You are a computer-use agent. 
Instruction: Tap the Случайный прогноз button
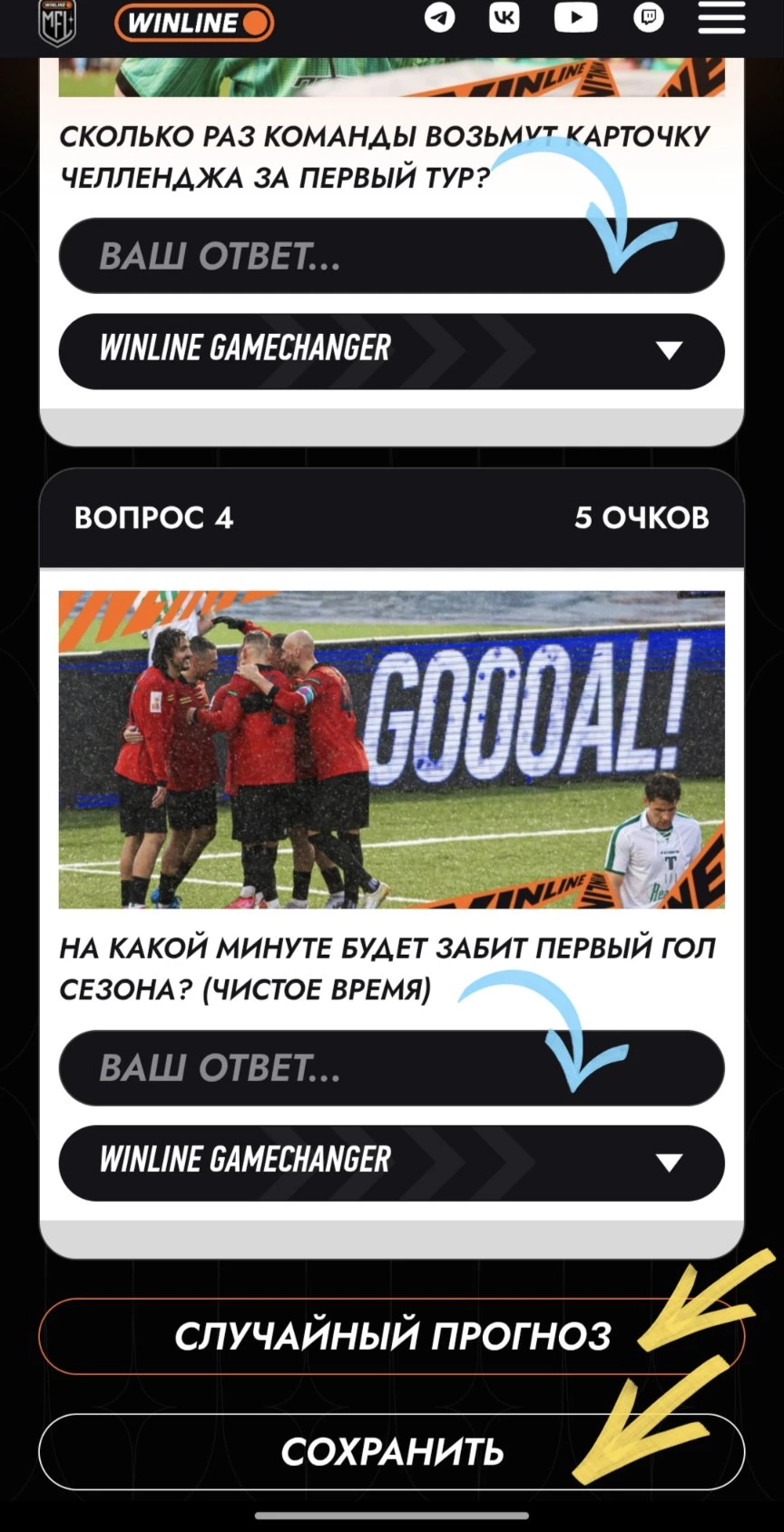click(x=391, y=1336)
